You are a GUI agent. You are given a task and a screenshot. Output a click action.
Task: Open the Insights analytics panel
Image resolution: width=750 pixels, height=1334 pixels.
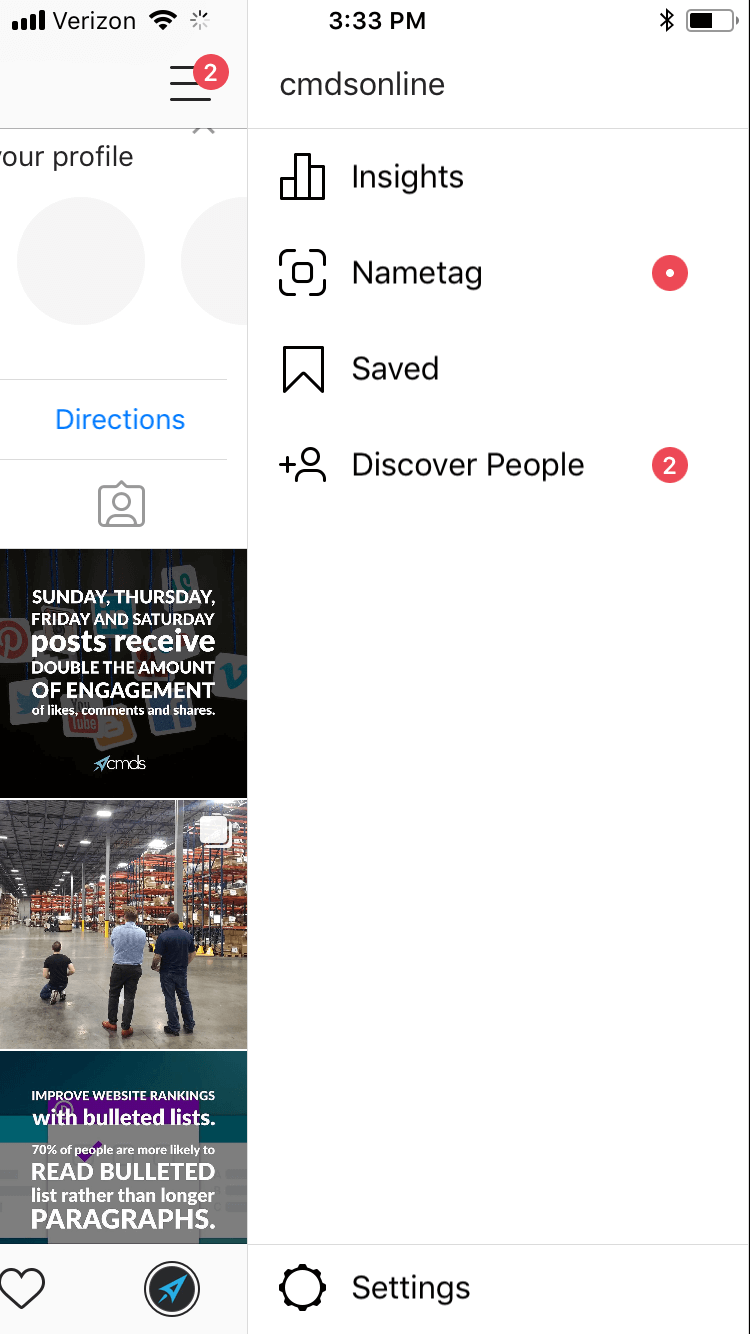pyautogui.click(x=407, y=176)
